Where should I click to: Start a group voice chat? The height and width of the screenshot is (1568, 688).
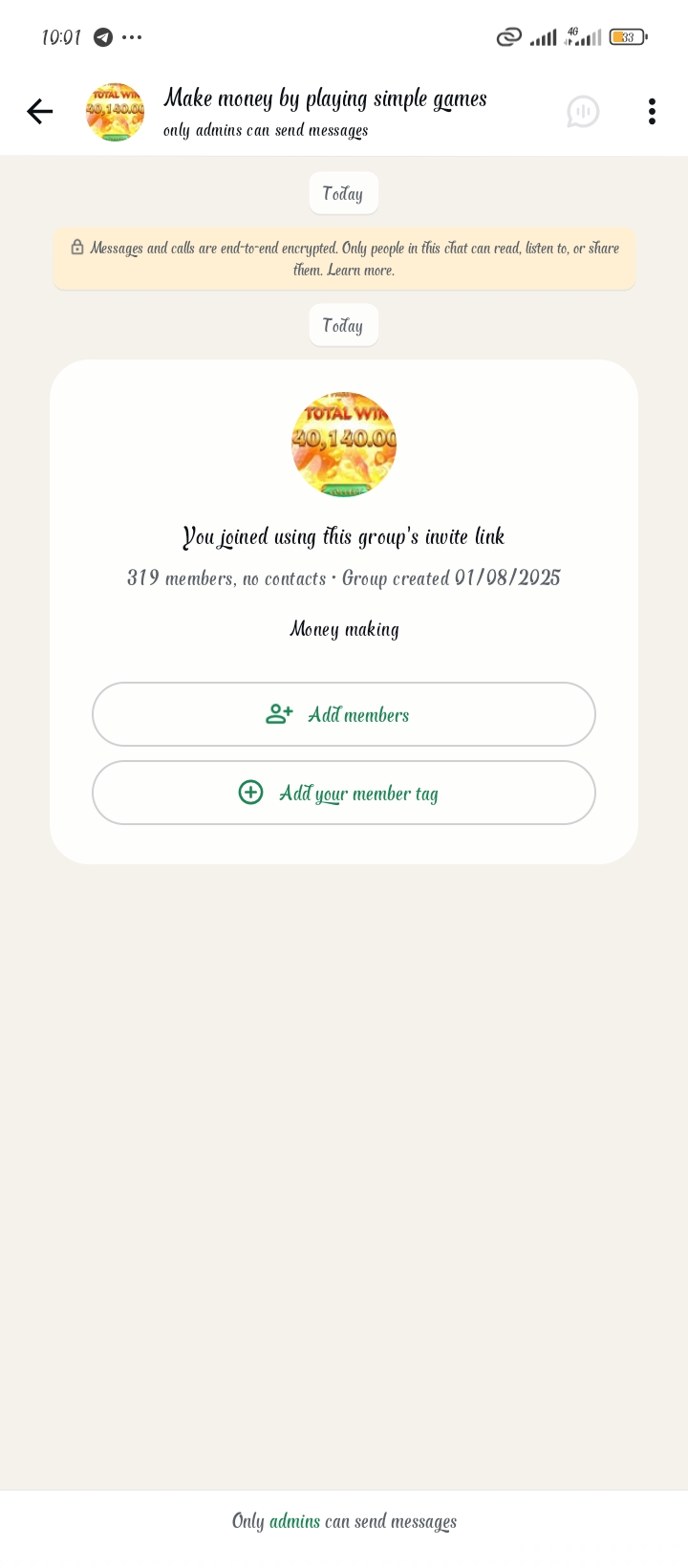(x=582, y=112)
